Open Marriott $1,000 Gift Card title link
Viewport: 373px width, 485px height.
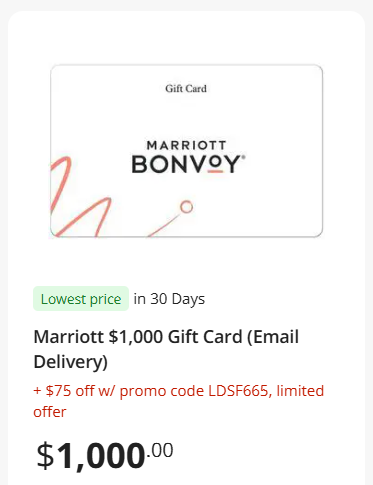coord(166,349)
